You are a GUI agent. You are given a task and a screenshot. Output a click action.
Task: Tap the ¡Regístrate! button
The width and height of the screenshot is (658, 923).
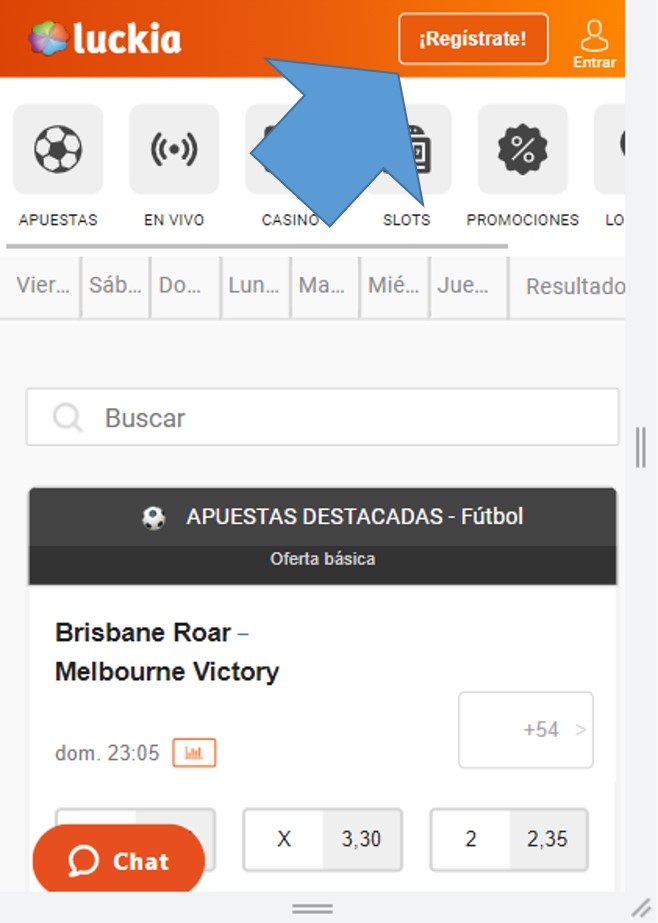click(473, 39)
